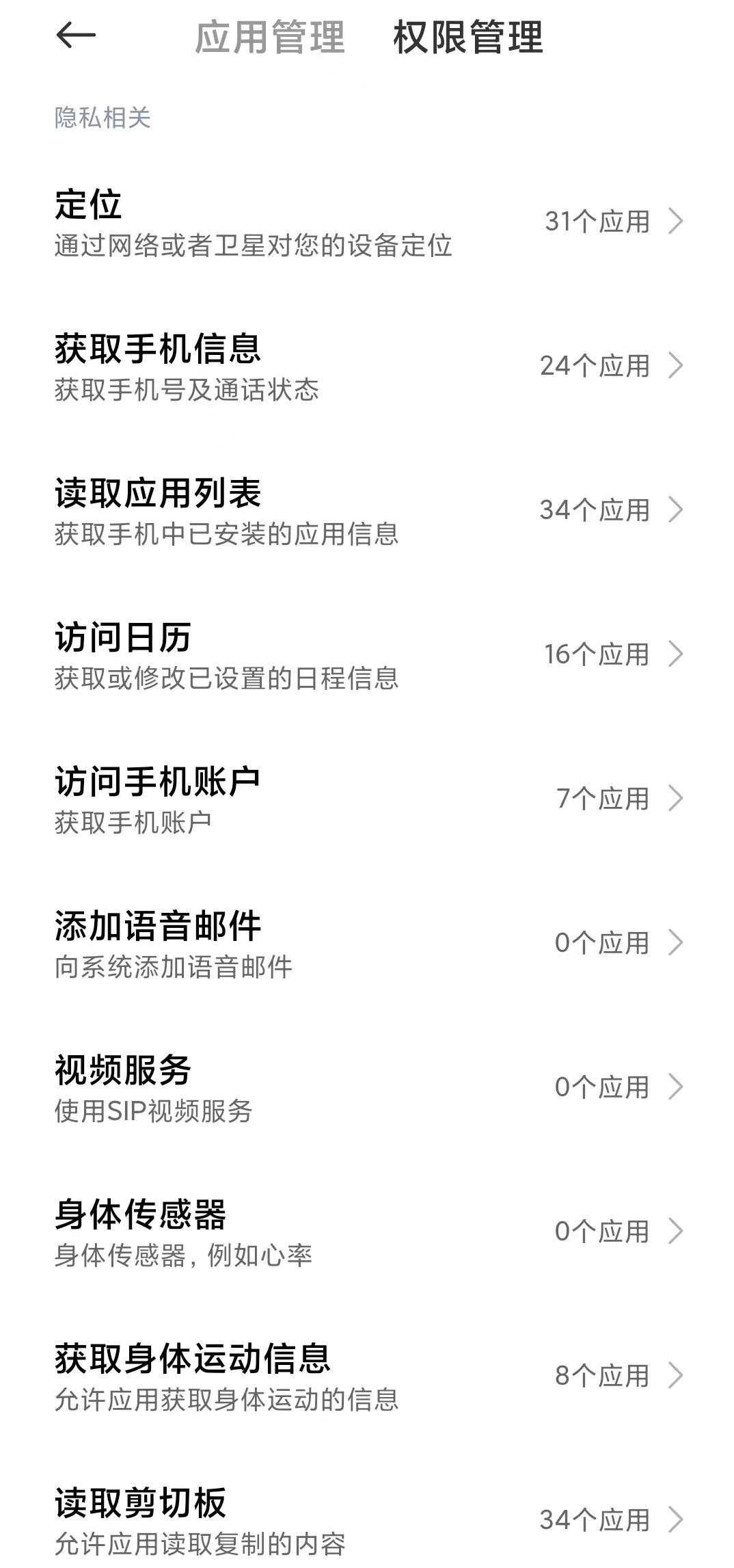This screenshot has height=1568, width=734.
Task: Open 定位 permission settings
Action: (367, 223)
